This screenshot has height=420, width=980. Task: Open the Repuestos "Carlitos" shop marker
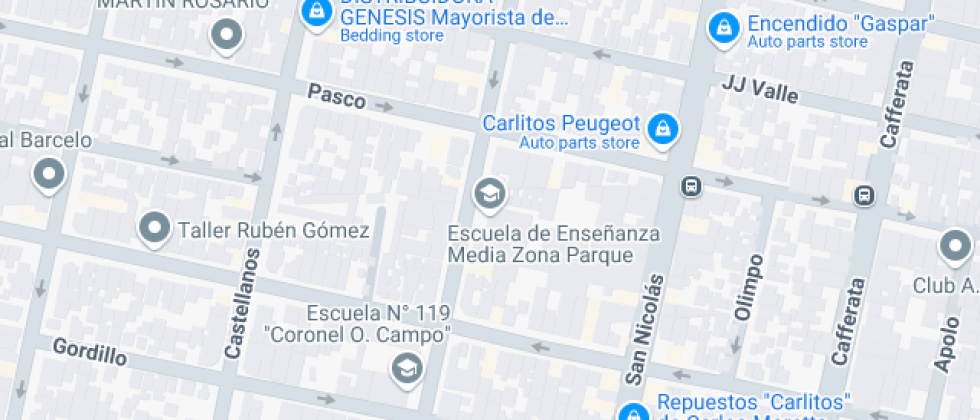632,411
